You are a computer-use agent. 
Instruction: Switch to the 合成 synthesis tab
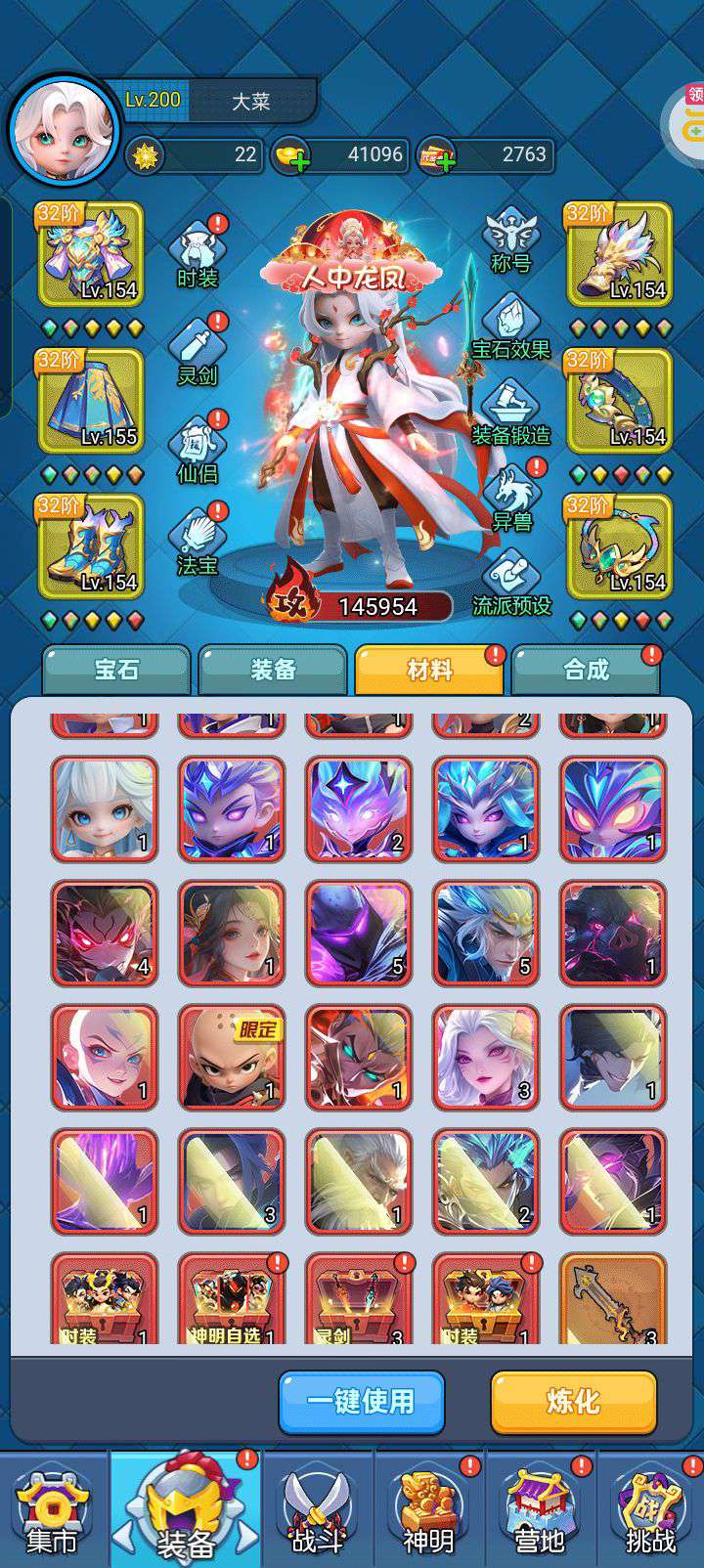[586, 670]
